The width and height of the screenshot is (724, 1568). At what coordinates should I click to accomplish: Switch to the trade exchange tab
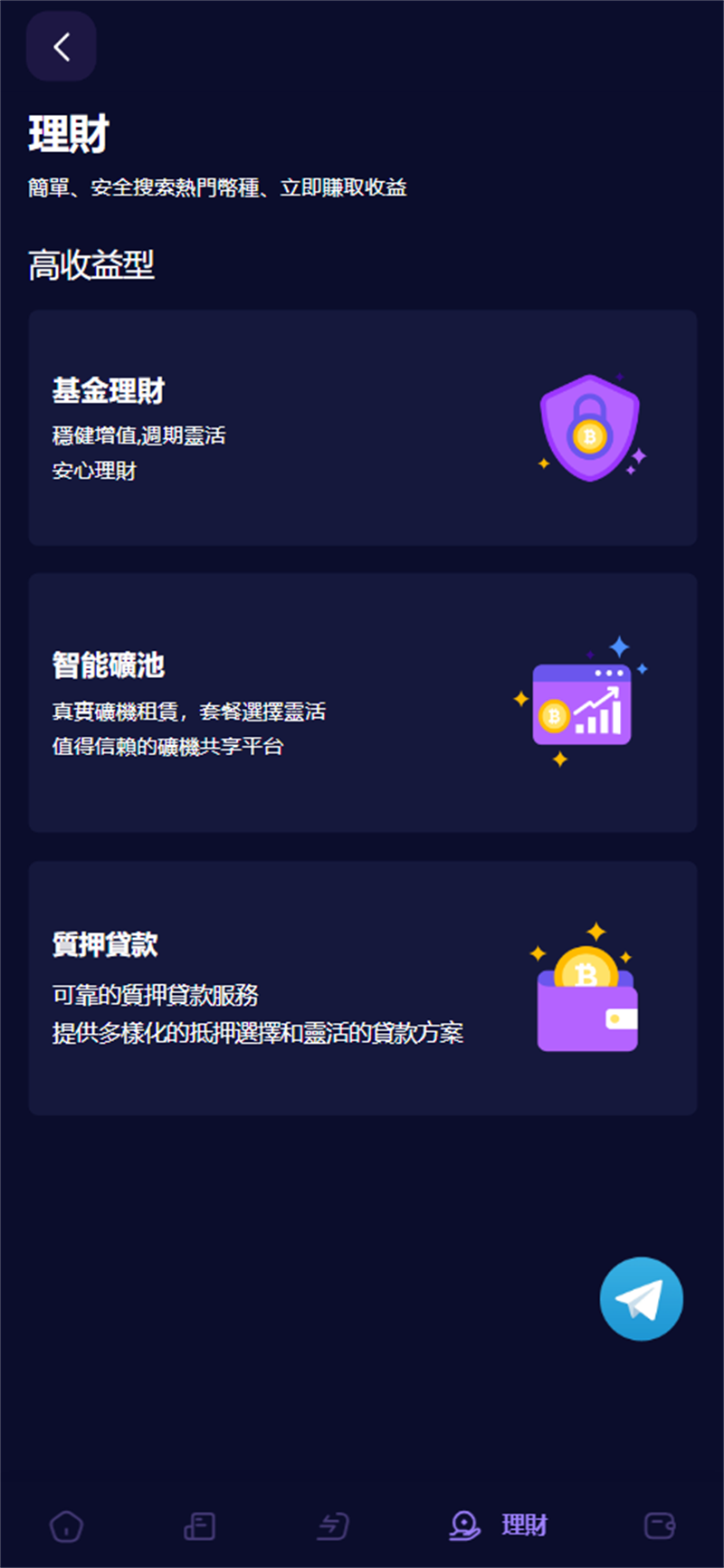click(x=333, y=1525)
